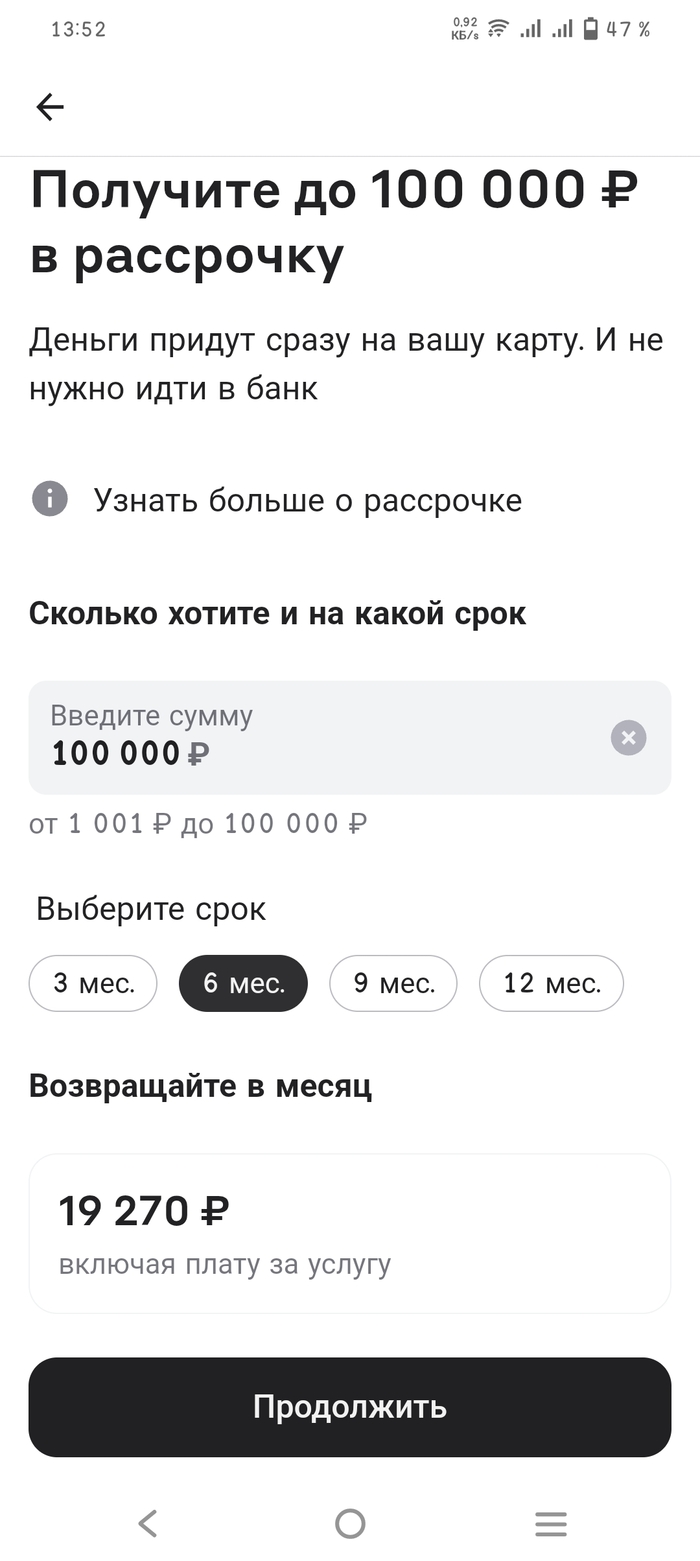The height and width of the screenshot is (1561, 700).
Task: Select the 3 мес. term
Action: click(93, 983)
